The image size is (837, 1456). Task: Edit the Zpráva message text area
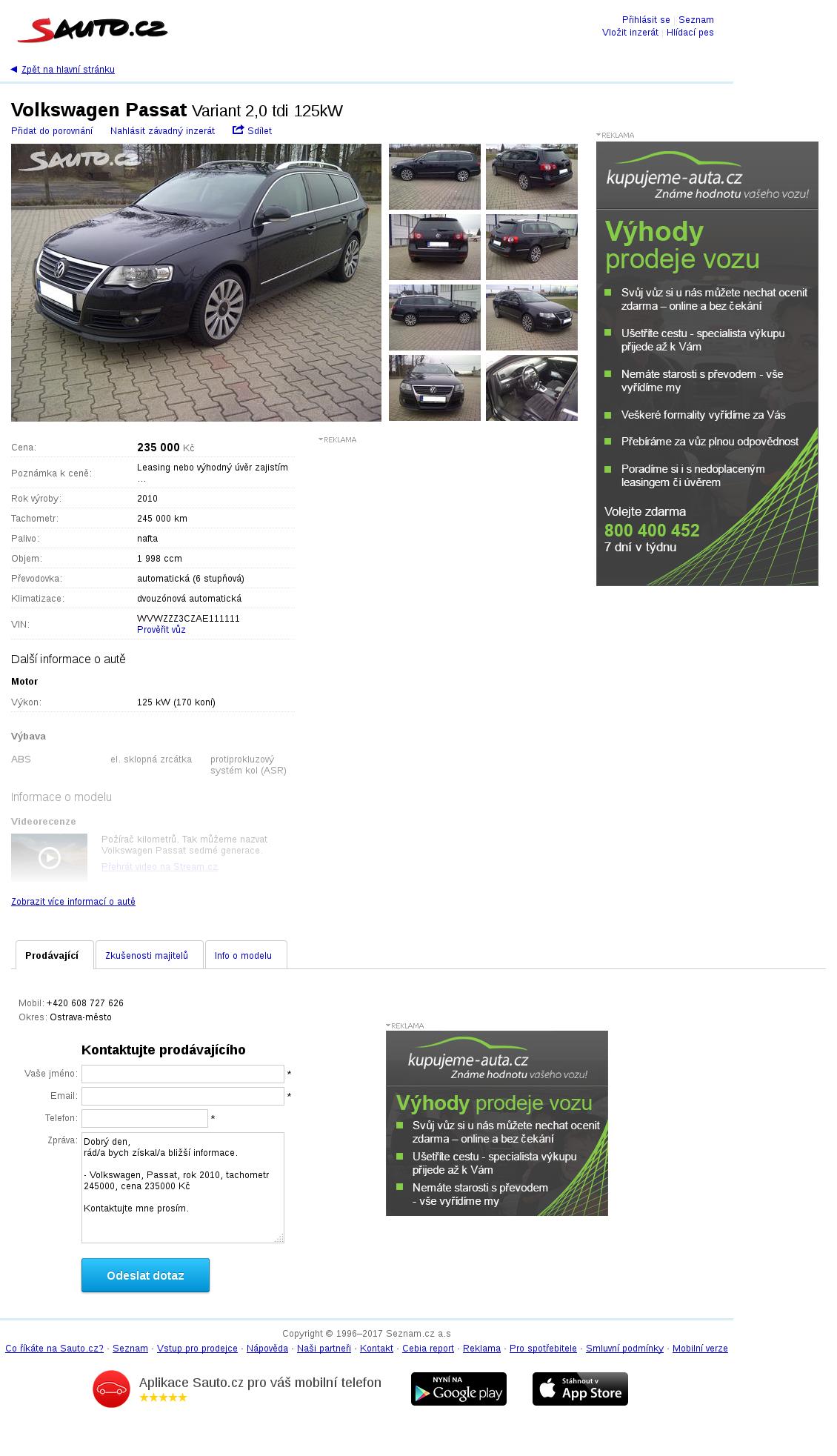[x=182, y=1187]
